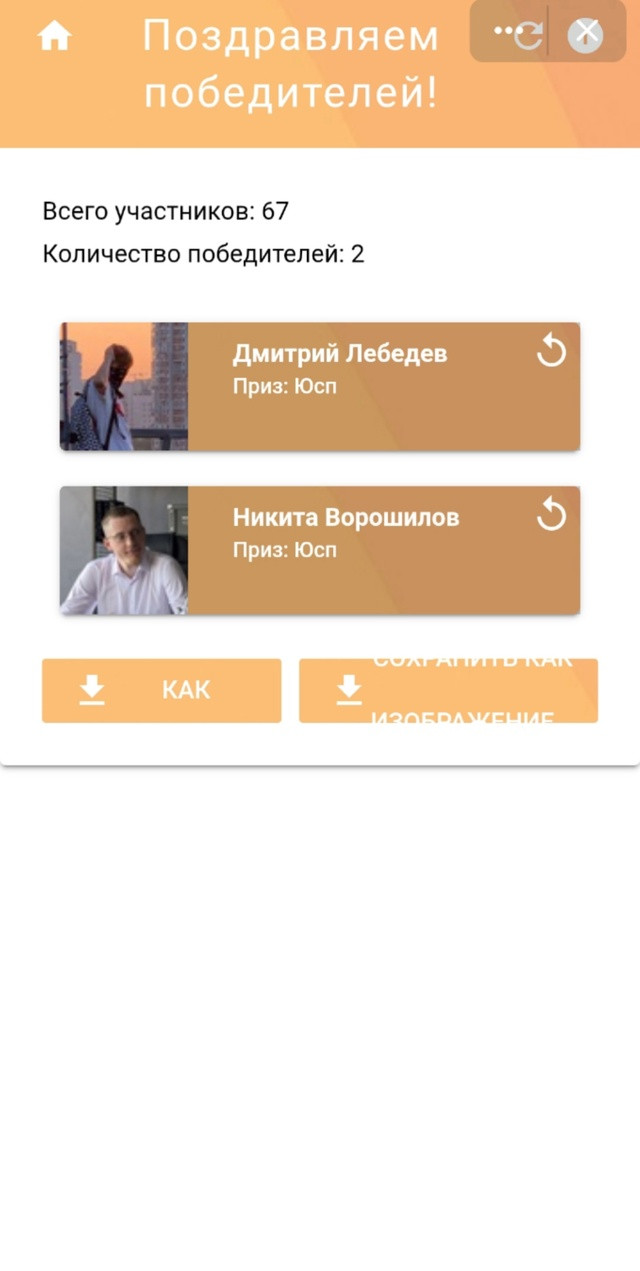The width and height of the screenshot is (640, 1271).
Task: Re-roll winner Дмитрий Лебедев
Action: (551, 351)
